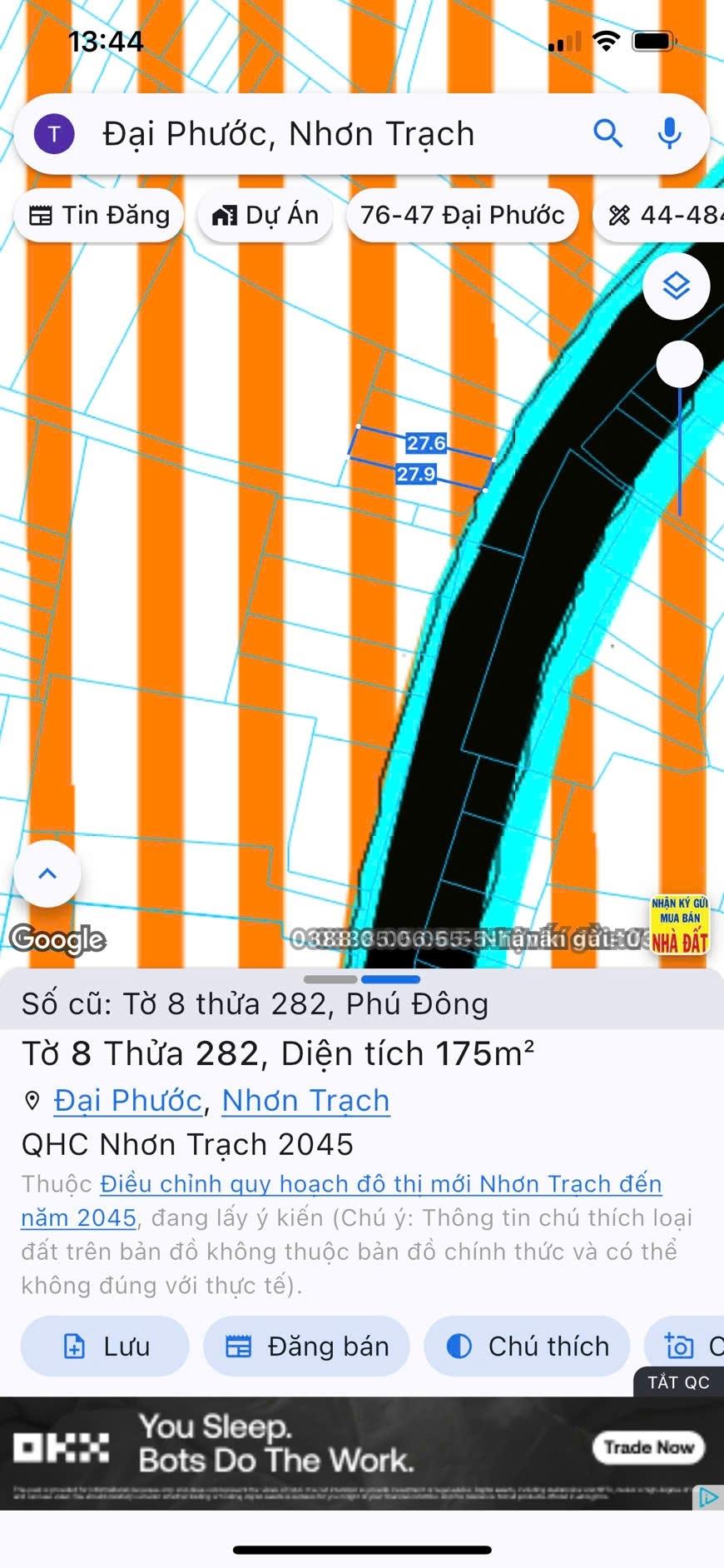724x1568 pixels.
Task: Save this plot with Lưu
Action: [x=106, y=1346]
